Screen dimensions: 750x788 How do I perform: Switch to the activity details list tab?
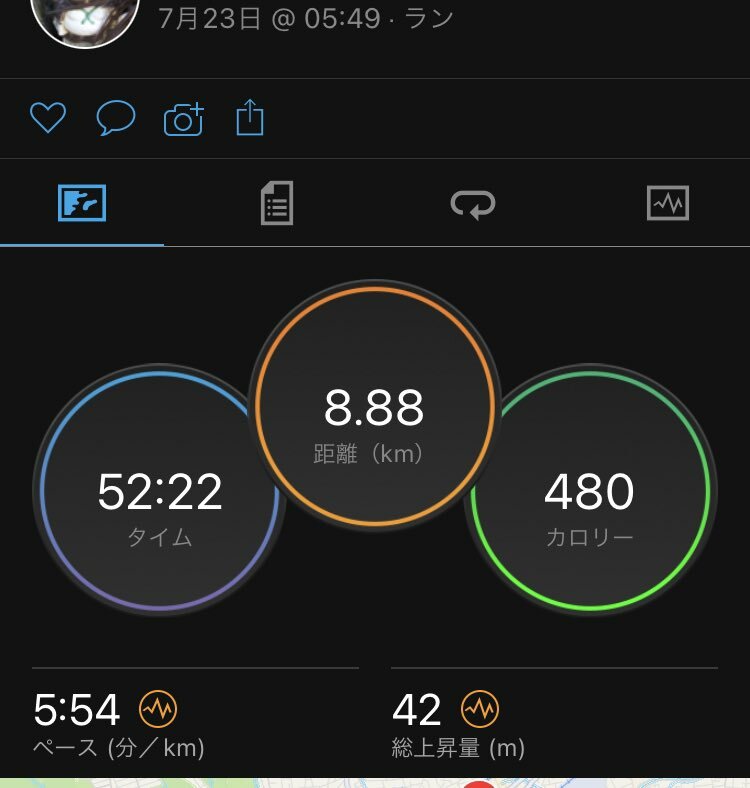point(276,204)
